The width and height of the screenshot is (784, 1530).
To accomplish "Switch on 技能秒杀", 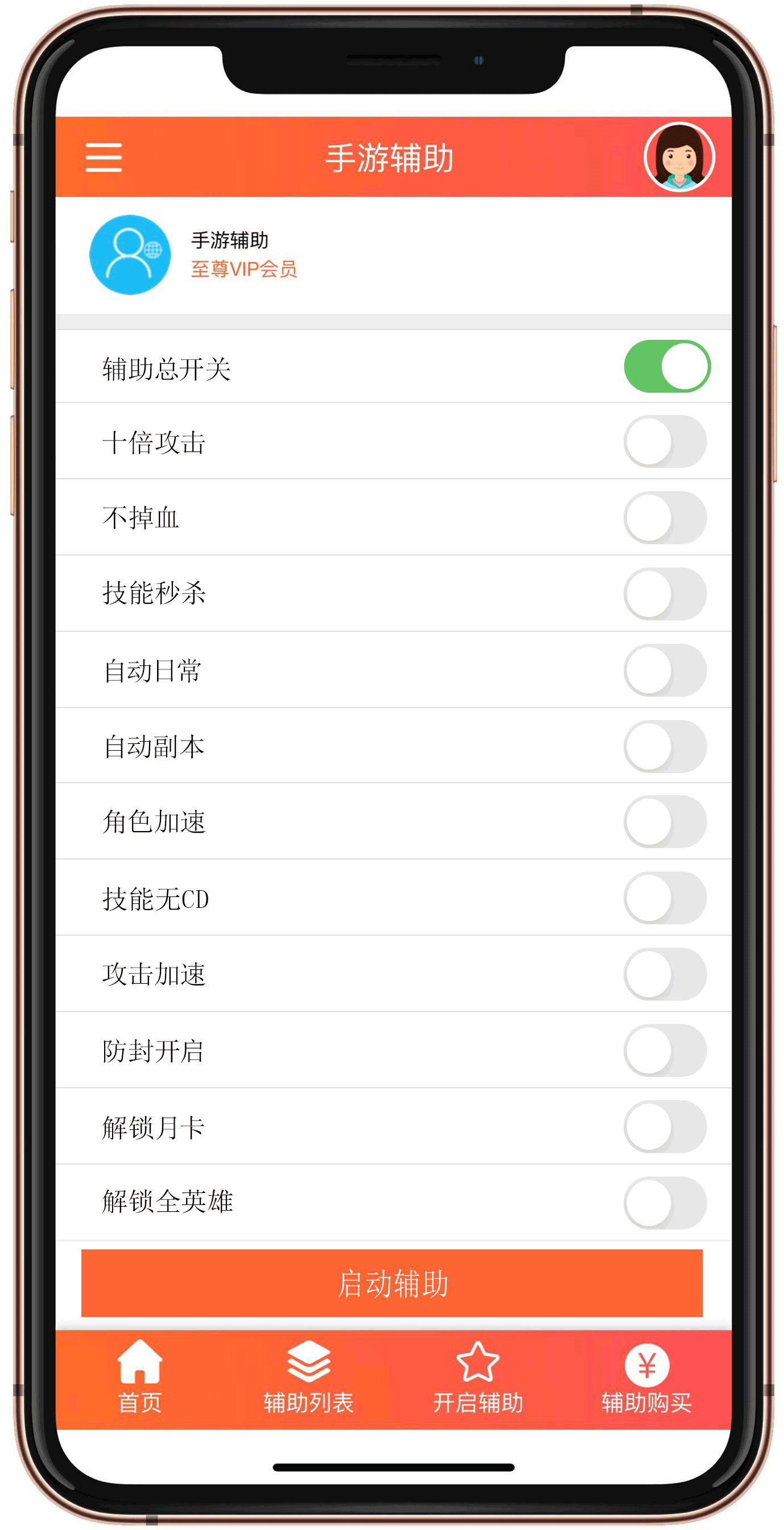I will [665, 594].
